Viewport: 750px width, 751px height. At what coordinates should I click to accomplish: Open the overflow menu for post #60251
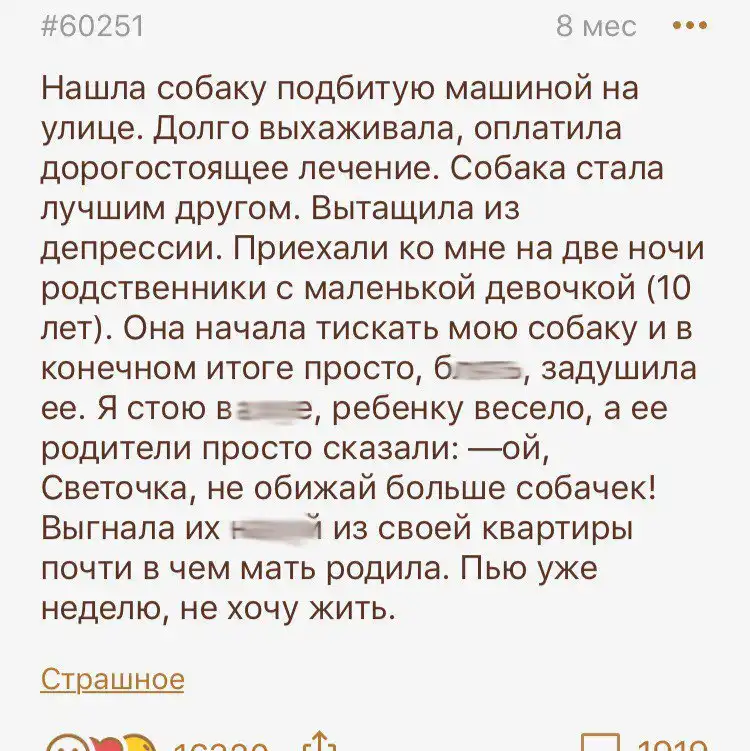pos(689,25)
